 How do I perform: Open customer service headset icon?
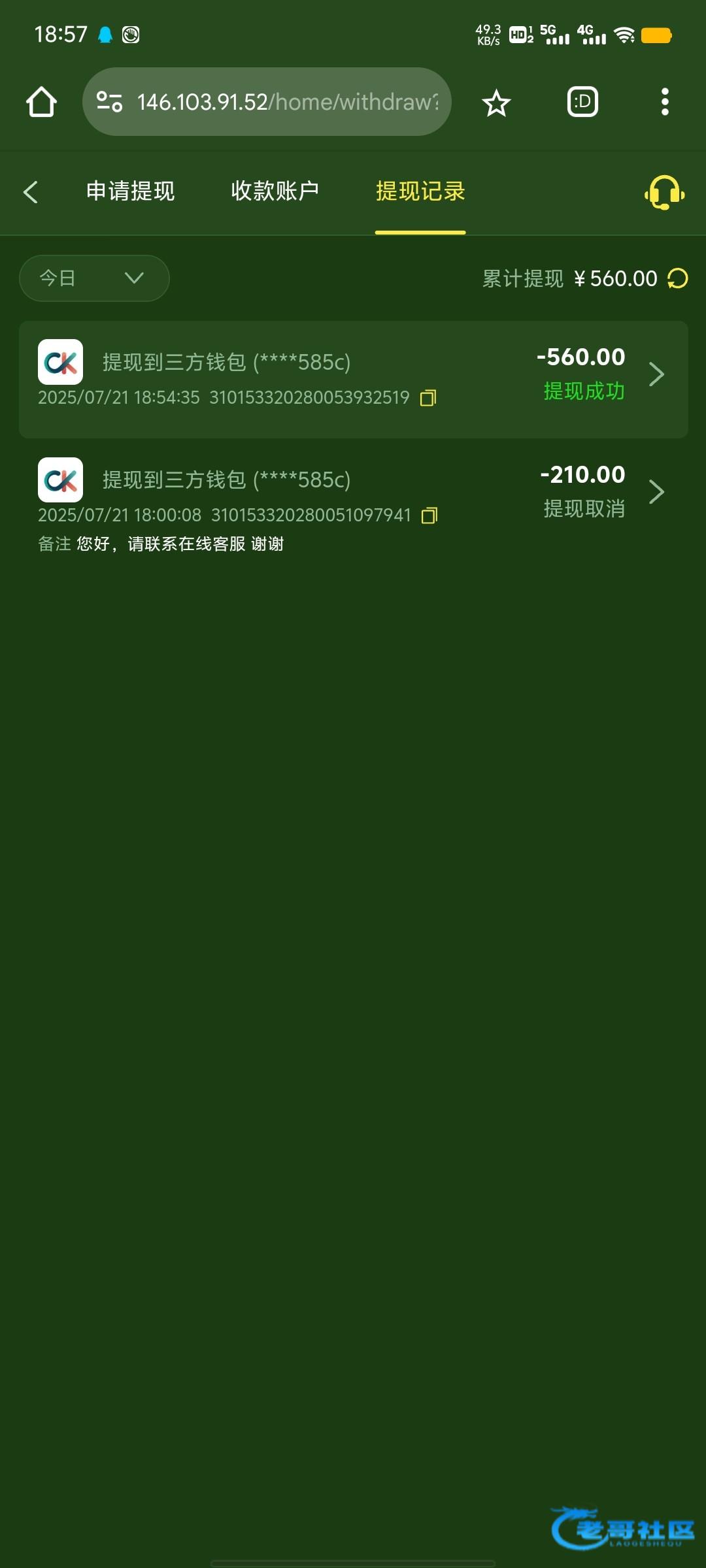(x=664, y=193)
